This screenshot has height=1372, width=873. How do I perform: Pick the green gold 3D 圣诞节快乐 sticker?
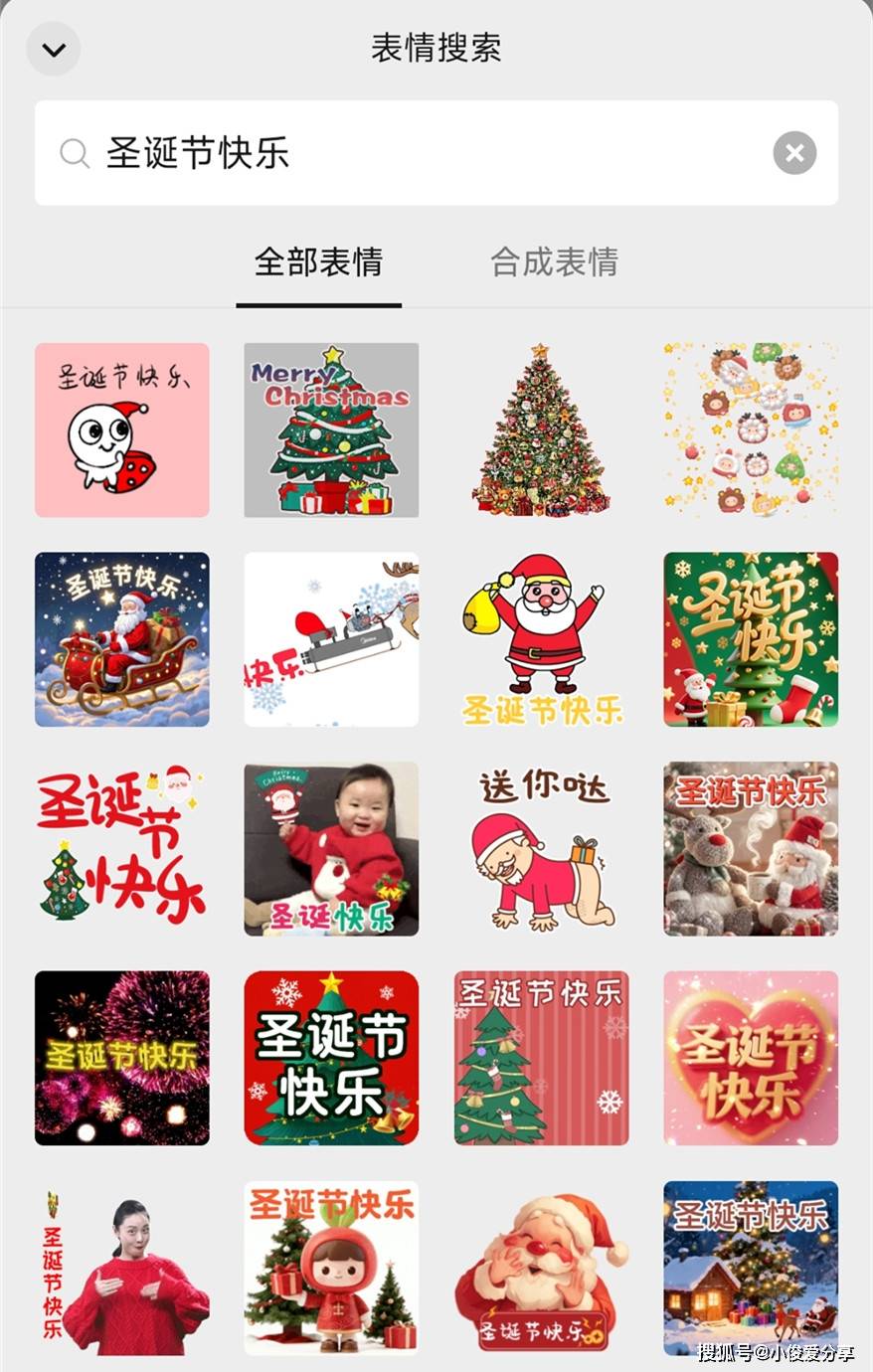click(x=751, y=639)
